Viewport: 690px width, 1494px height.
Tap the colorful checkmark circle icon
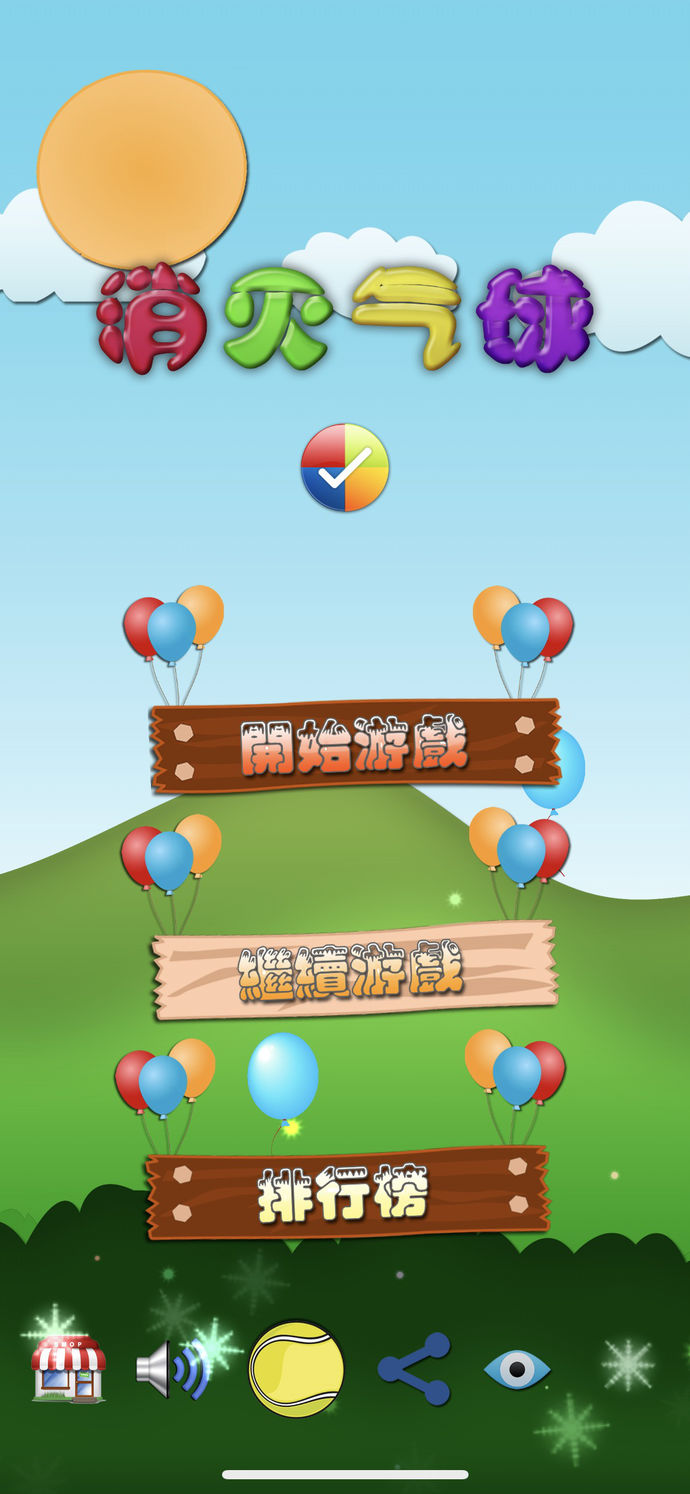tap(345, 467)
